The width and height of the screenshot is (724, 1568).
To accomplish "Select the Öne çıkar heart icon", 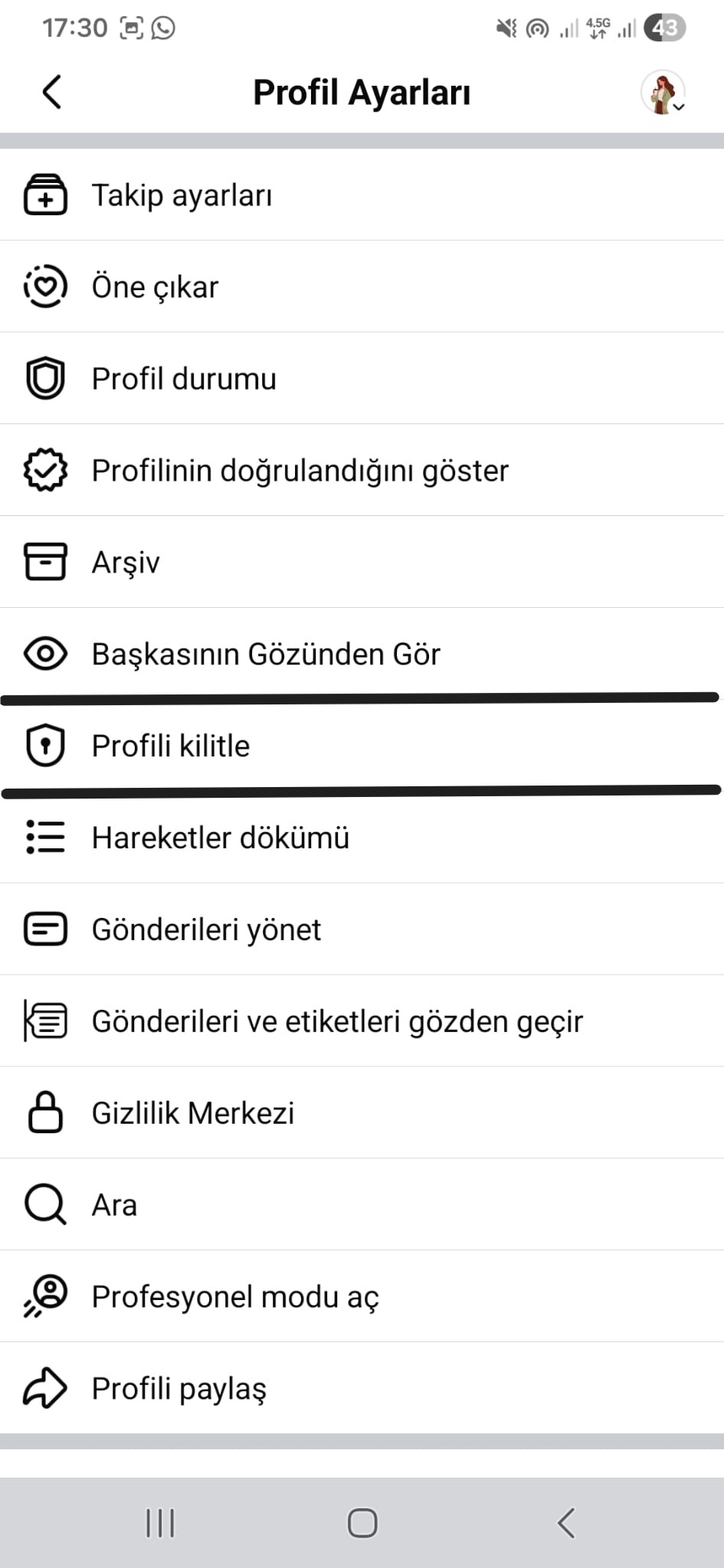I will [46, 287].
